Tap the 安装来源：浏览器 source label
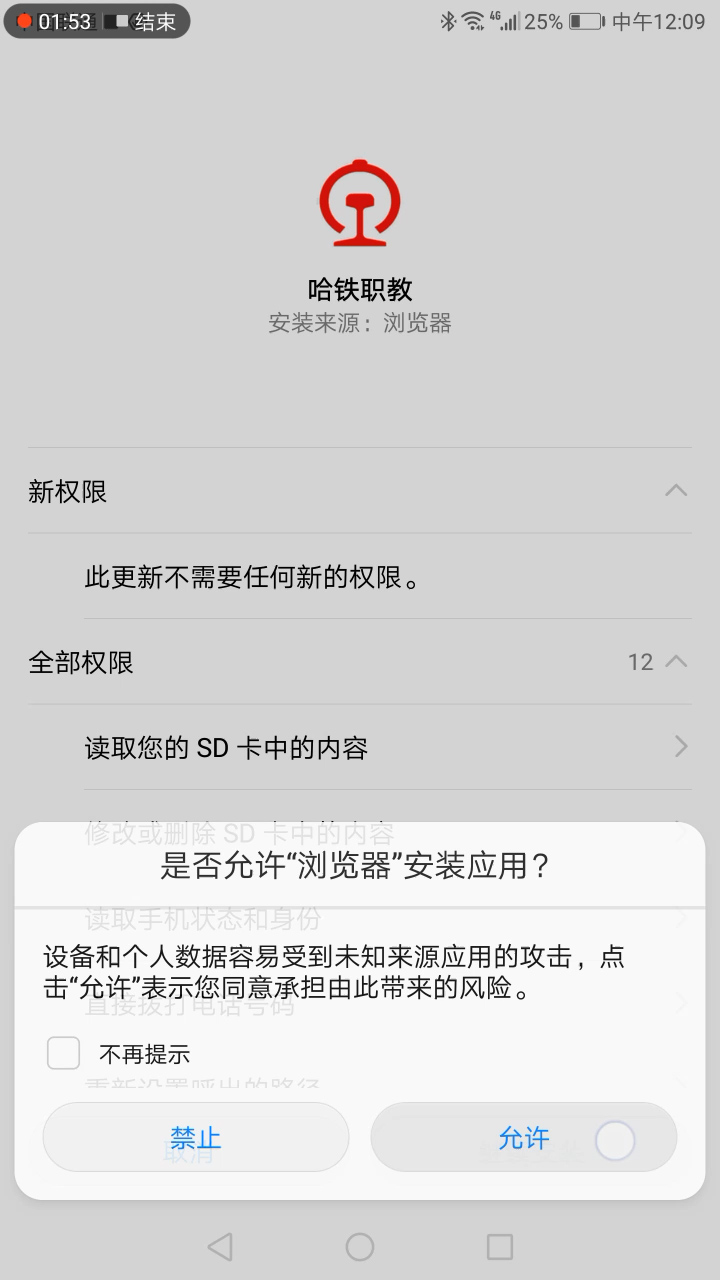The width and height of the screenshot is (720, 1280). (360, 323)
